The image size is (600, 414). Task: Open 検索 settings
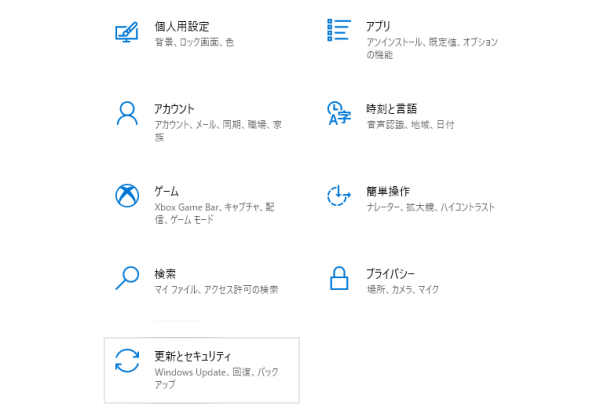pyautogui.click(x=166, y=274)
